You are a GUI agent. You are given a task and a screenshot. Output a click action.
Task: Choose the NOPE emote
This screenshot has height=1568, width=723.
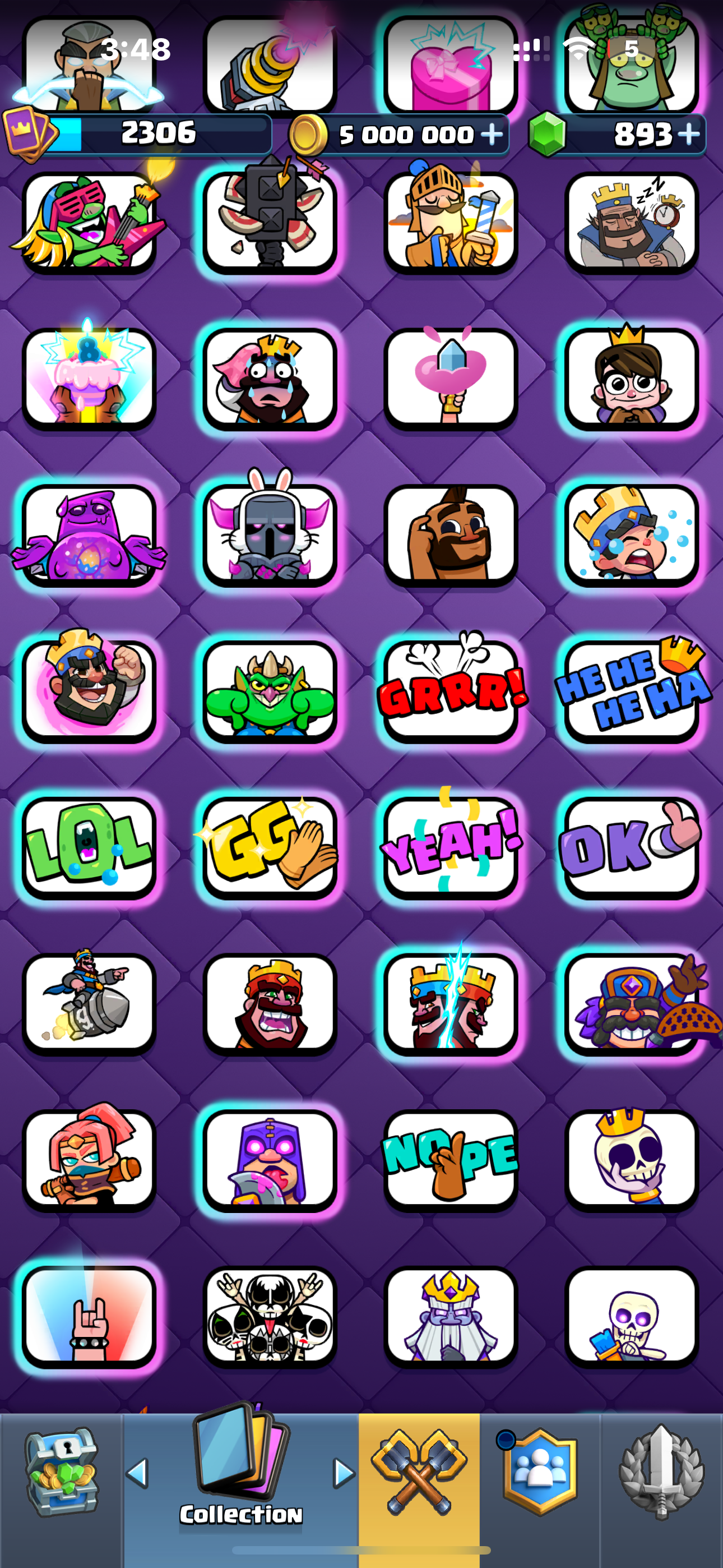pos(451,1160)
